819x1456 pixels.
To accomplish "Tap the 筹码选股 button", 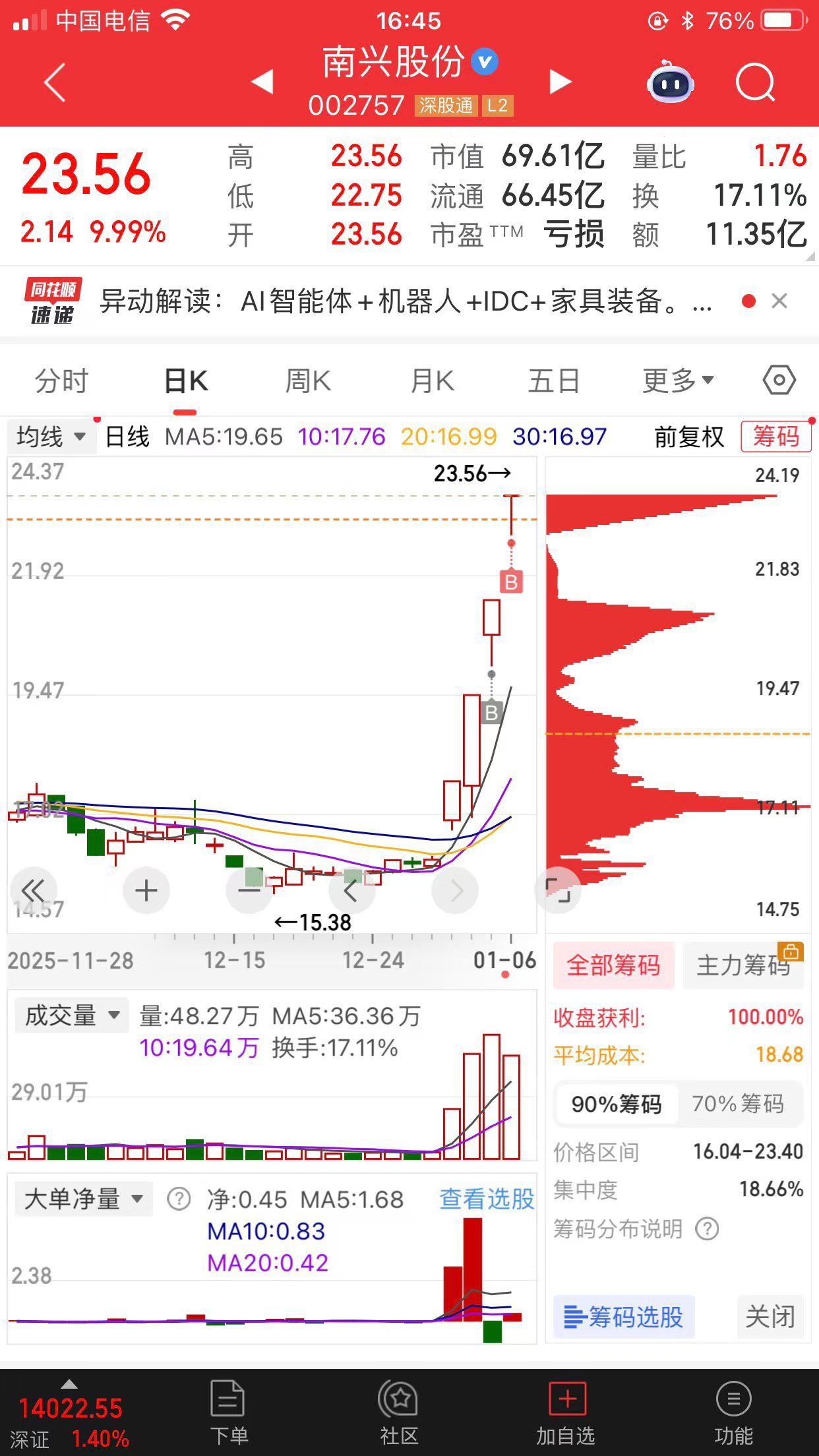I will 622,1316.
